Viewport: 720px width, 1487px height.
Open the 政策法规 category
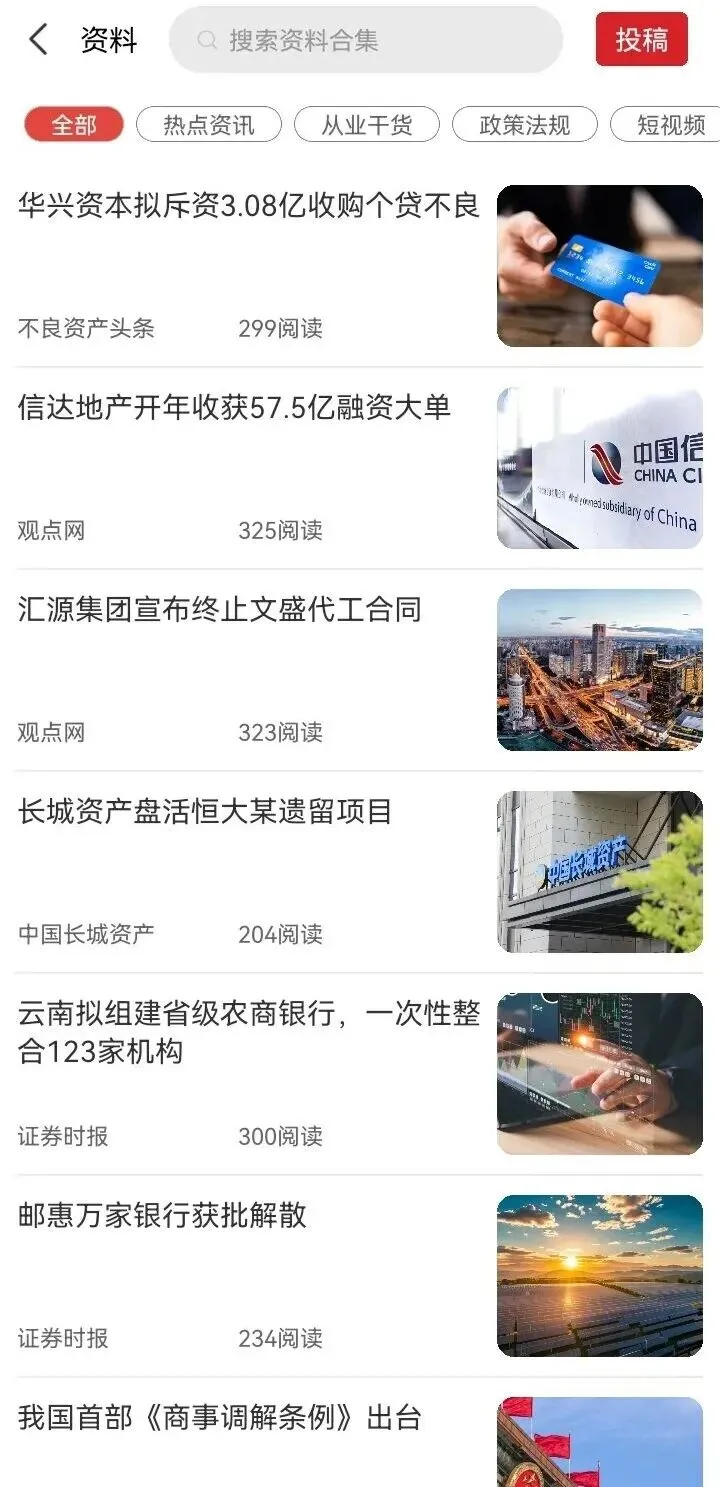[524, 125]
